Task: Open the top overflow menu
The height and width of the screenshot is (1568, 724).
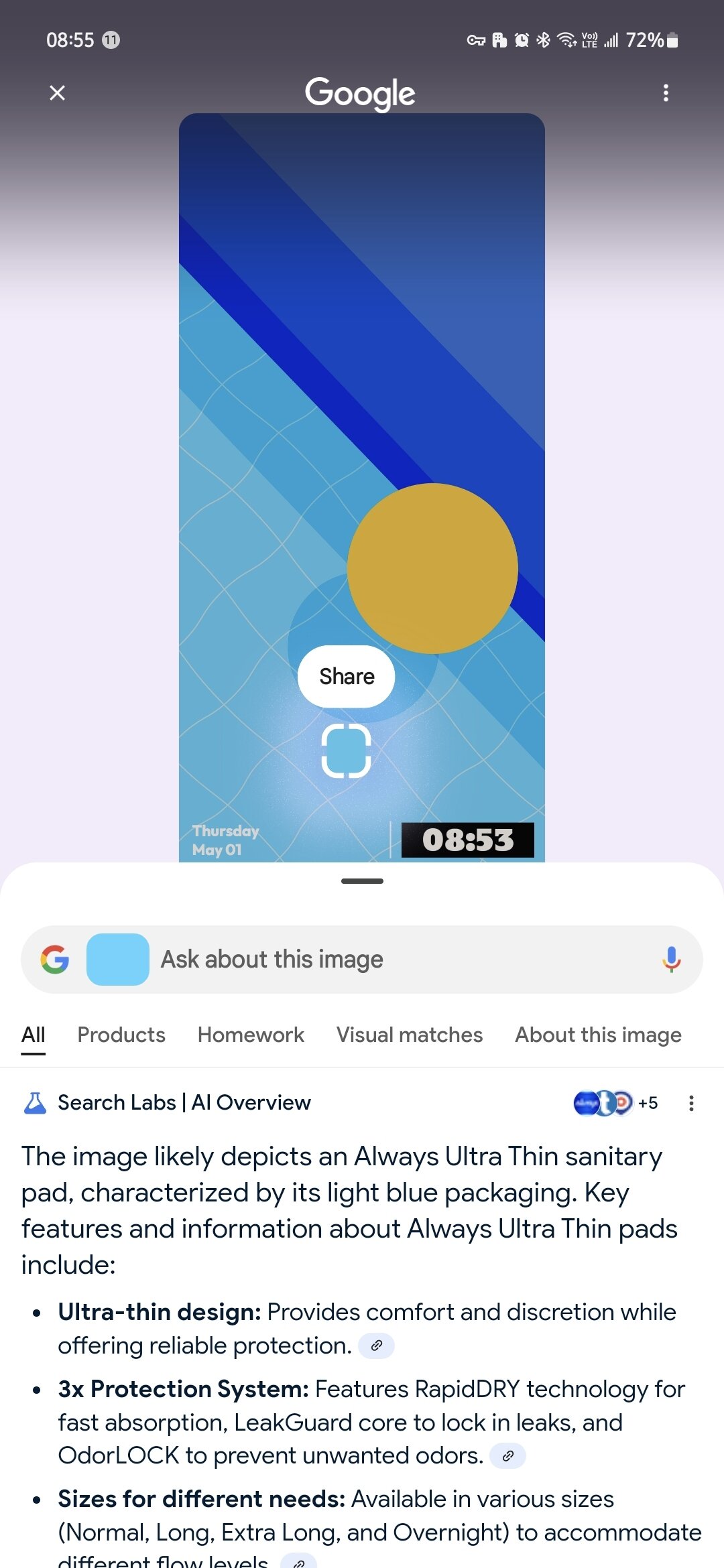Action: tap(666, 92)
